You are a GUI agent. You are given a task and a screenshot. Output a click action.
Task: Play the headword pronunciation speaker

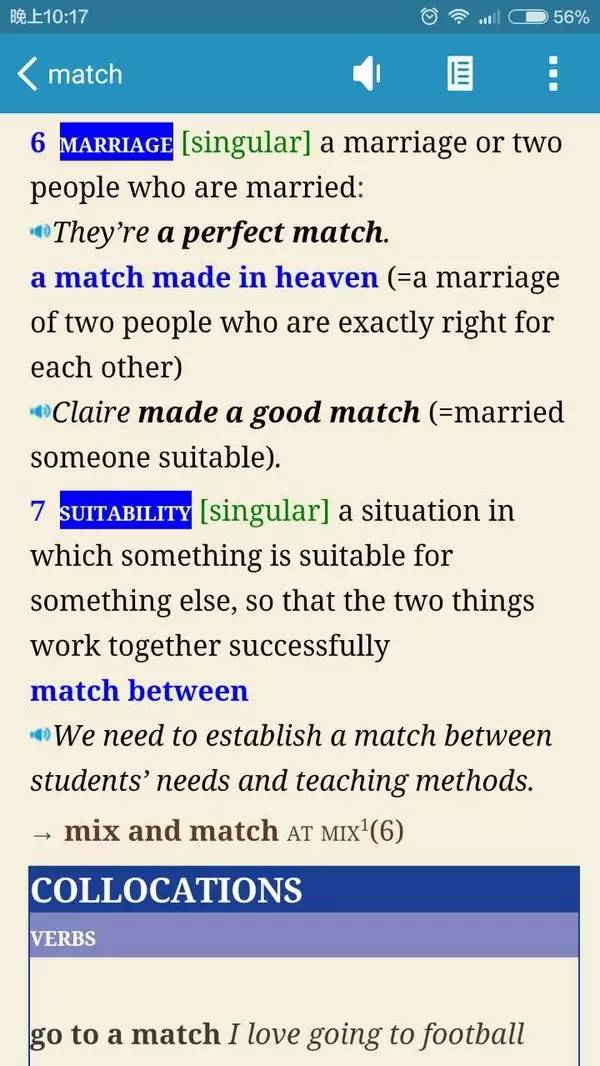tap(367, 74)
